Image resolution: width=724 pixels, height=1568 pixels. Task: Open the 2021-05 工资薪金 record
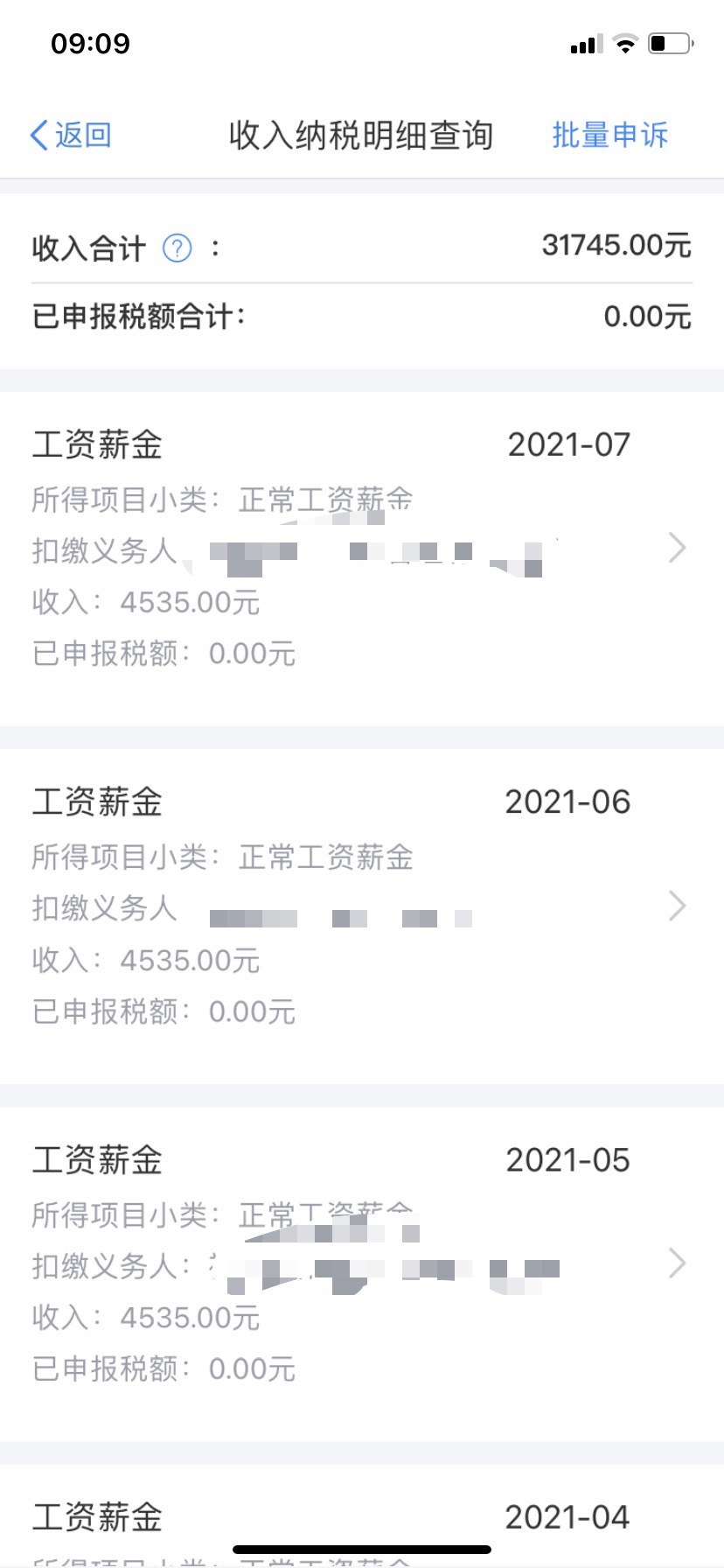[x=362, y=1274]
